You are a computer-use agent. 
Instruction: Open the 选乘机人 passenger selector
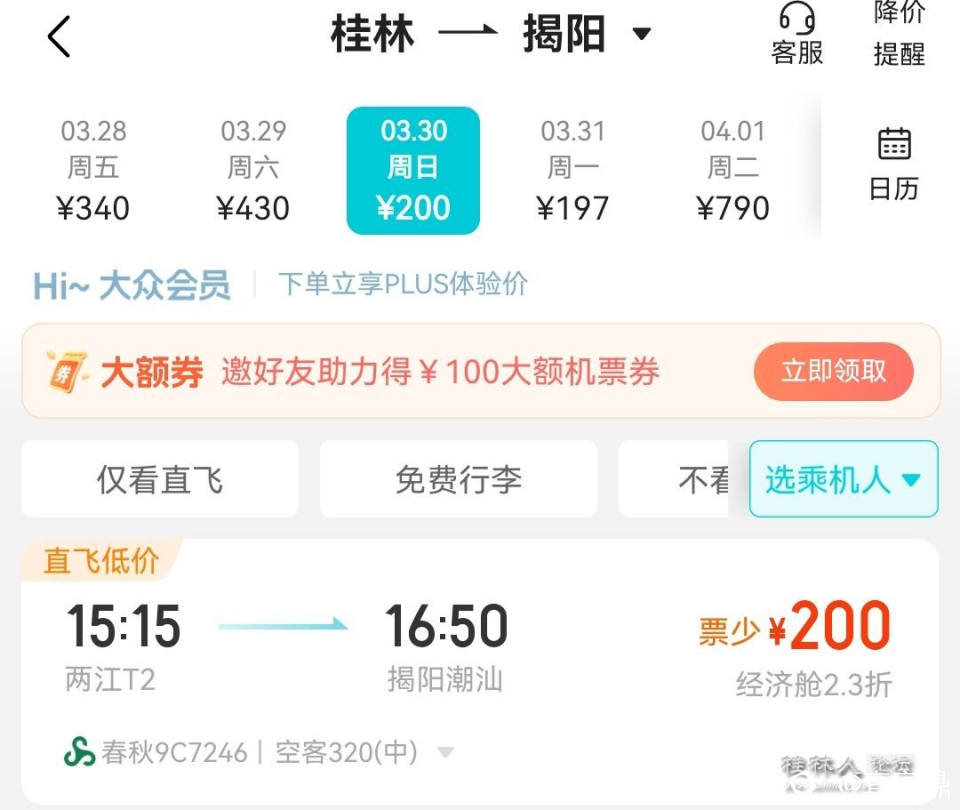click(843, 480)
